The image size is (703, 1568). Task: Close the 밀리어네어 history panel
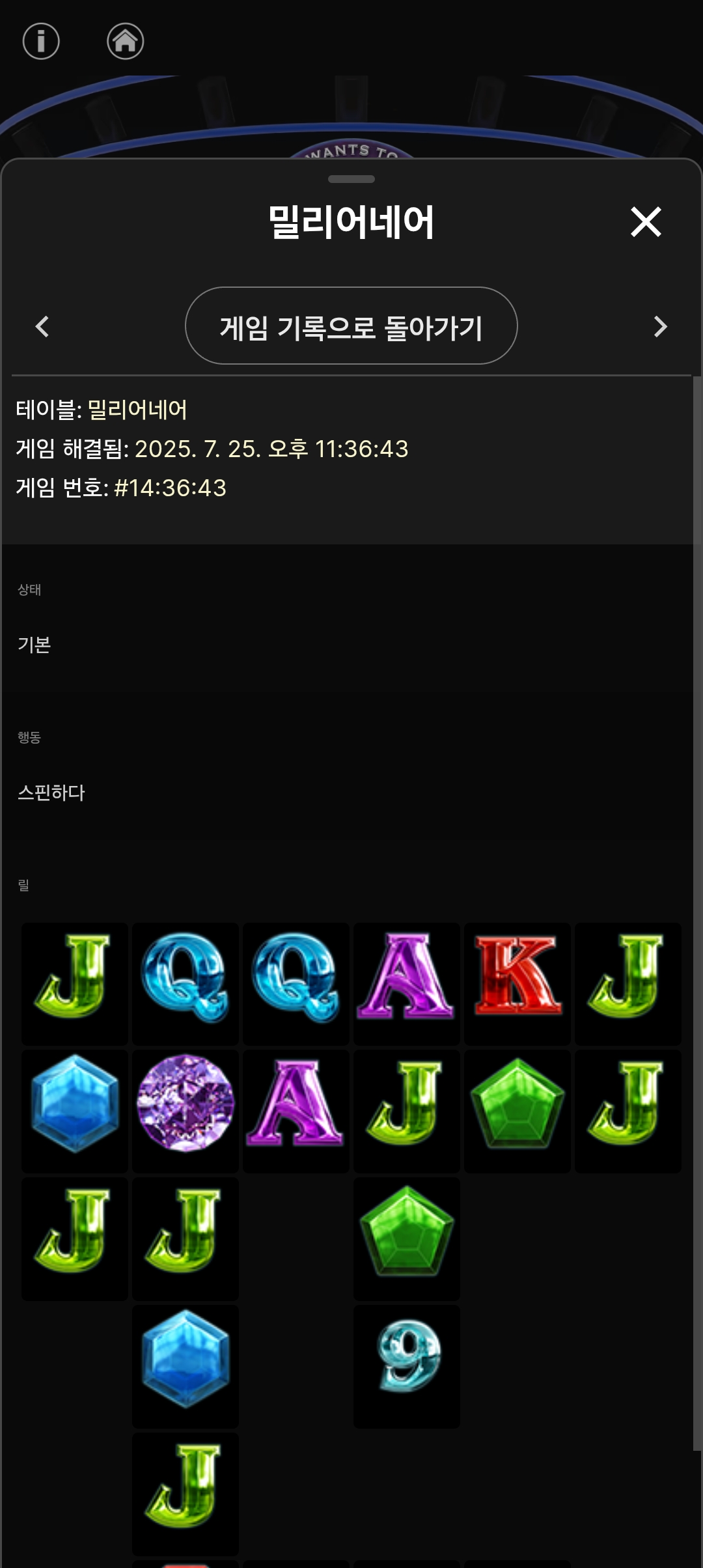tap(646, 222)
